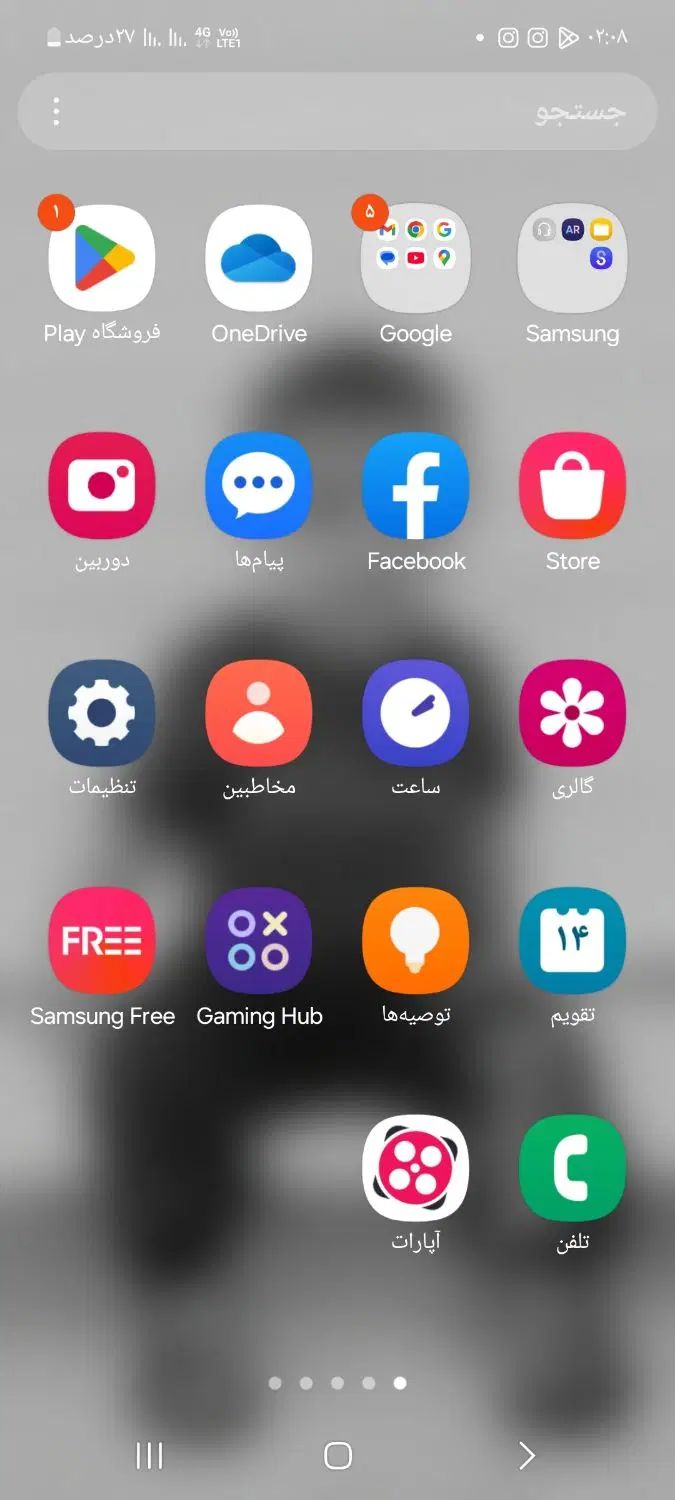Open the three-dot overflow menu in the search bar

pos(56,111)
